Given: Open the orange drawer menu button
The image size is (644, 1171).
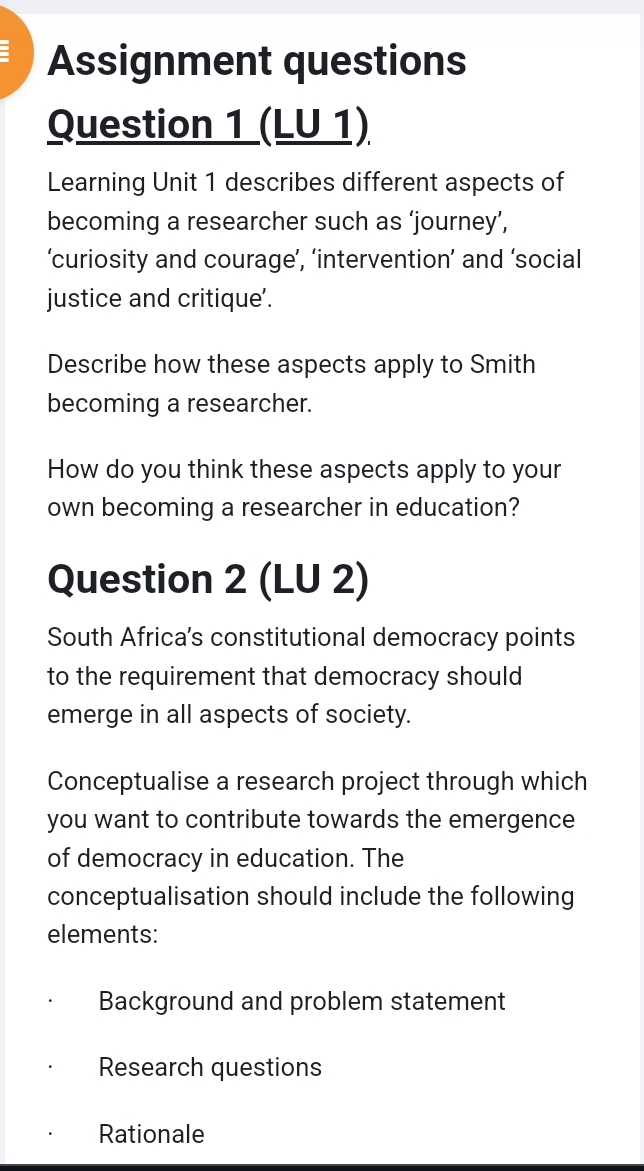Looking at the screenshot, I should tap(9, 52).
